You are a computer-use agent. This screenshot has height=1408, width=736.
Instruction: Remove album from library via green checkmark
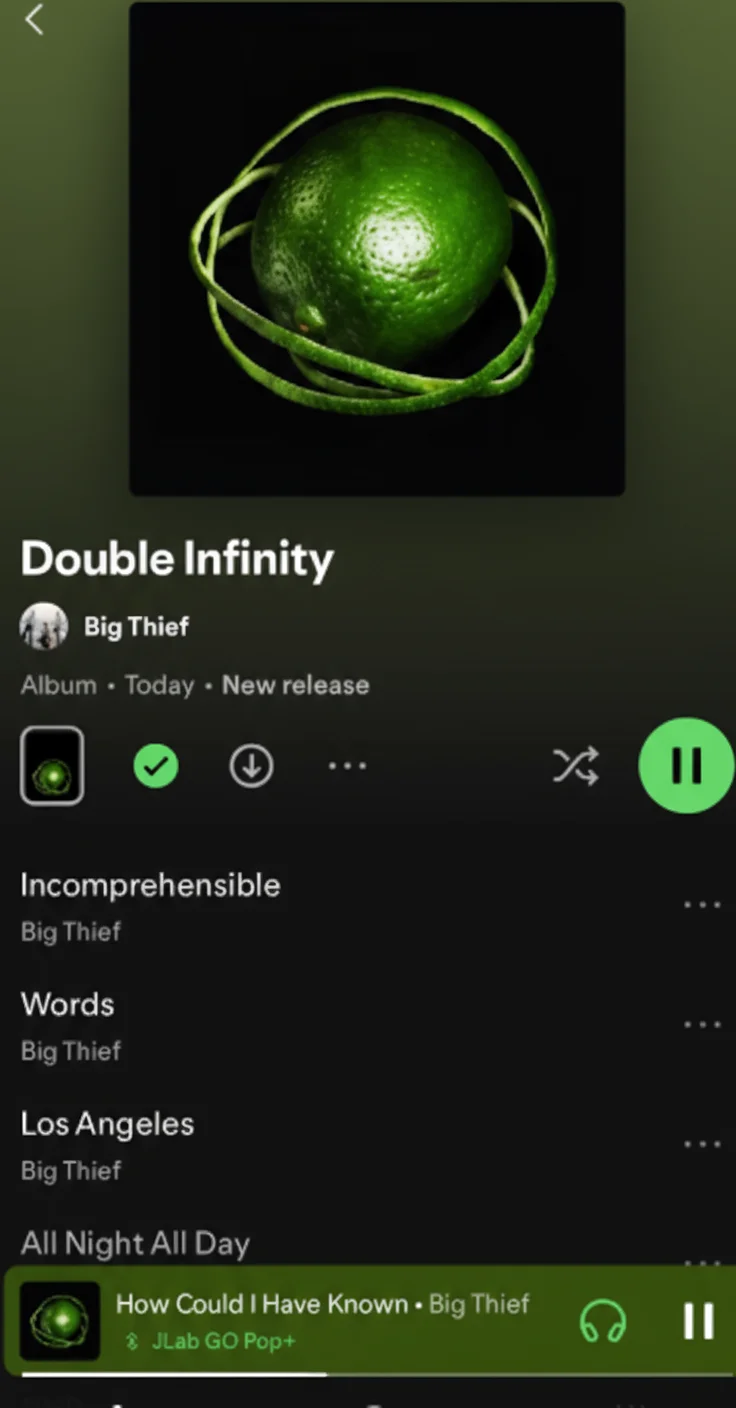point(156,767)
